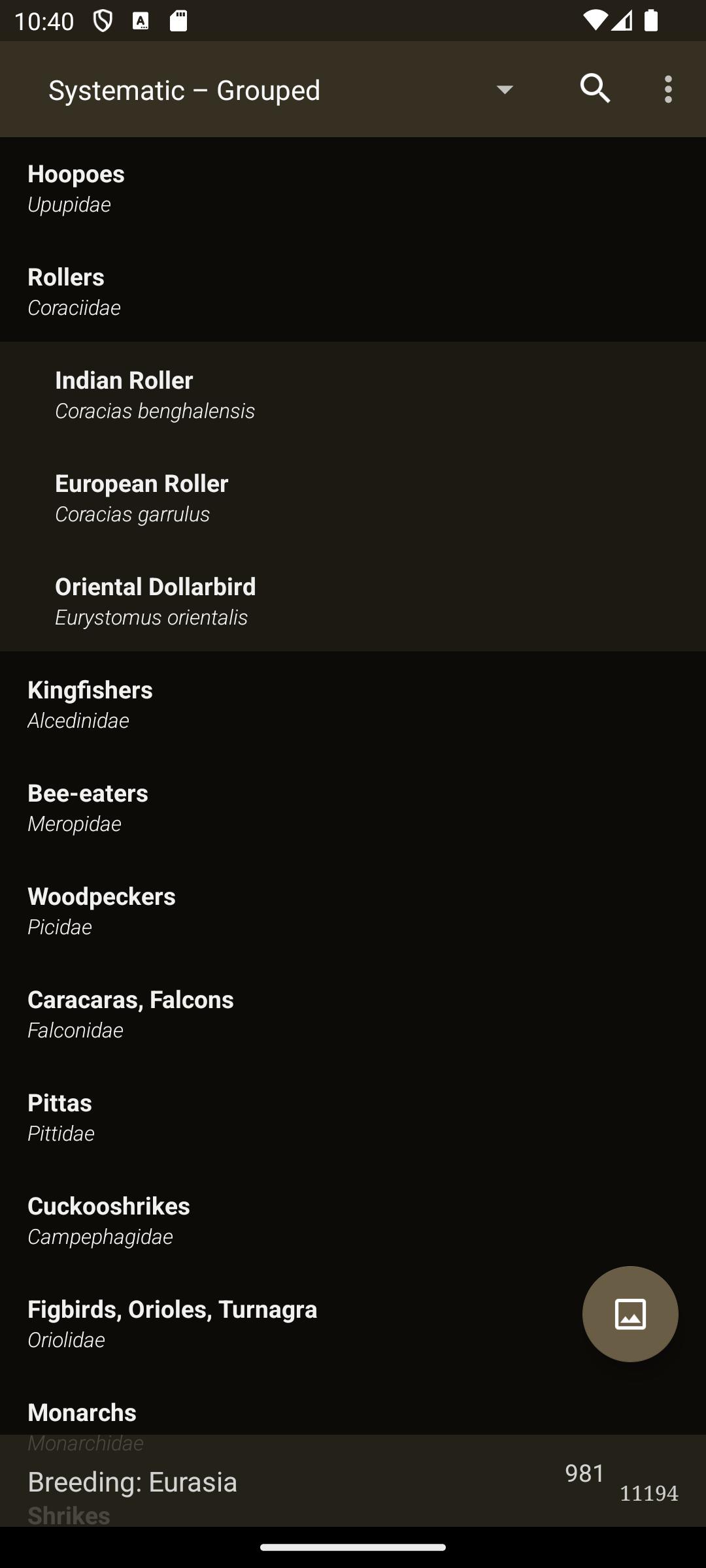Viewport: 706px width, 1568px height.
Task: Tap the floating image view button
Action: [630, 1314]
